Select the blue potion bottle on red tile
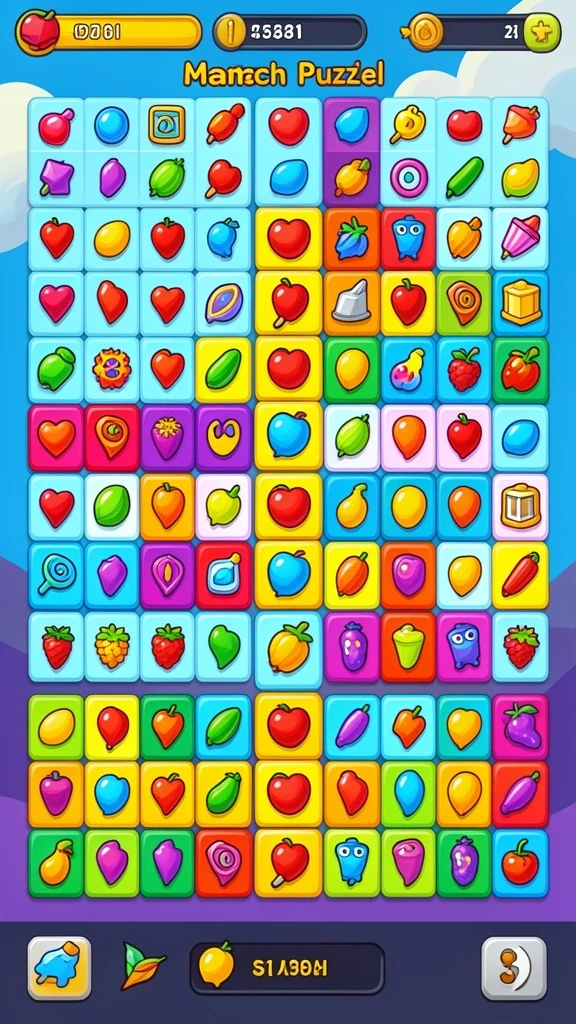The height and width of the screenshot is (1024, 576). coord(223,575)
